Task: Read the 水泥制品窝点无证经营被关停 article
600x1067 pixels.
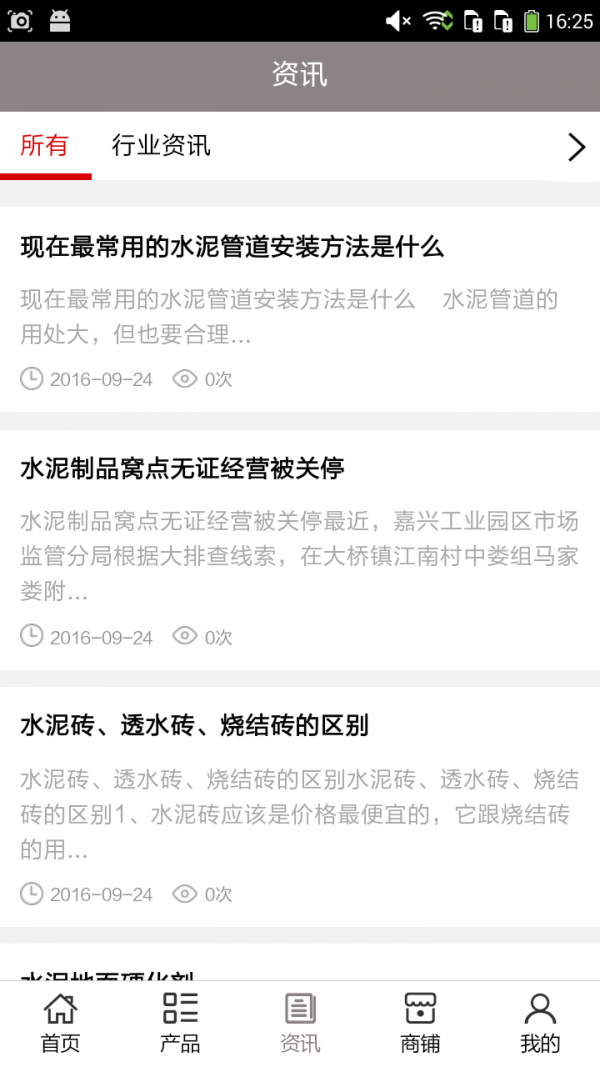Action: click(182, 468)
